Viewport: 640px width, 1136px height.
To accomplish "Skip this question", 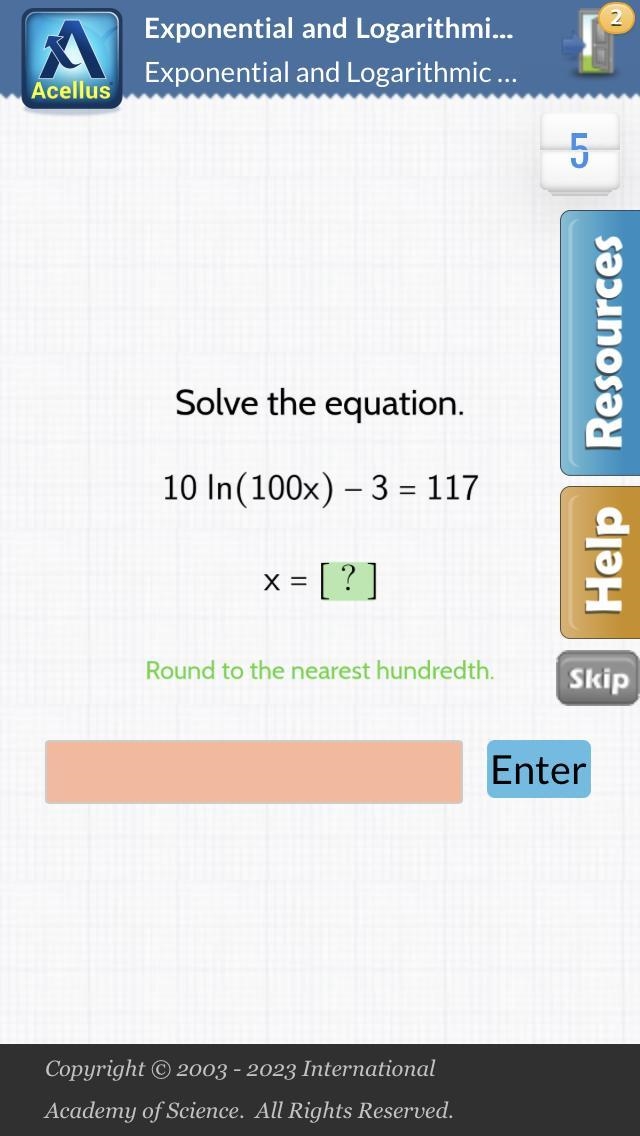I will coord(597,678).
